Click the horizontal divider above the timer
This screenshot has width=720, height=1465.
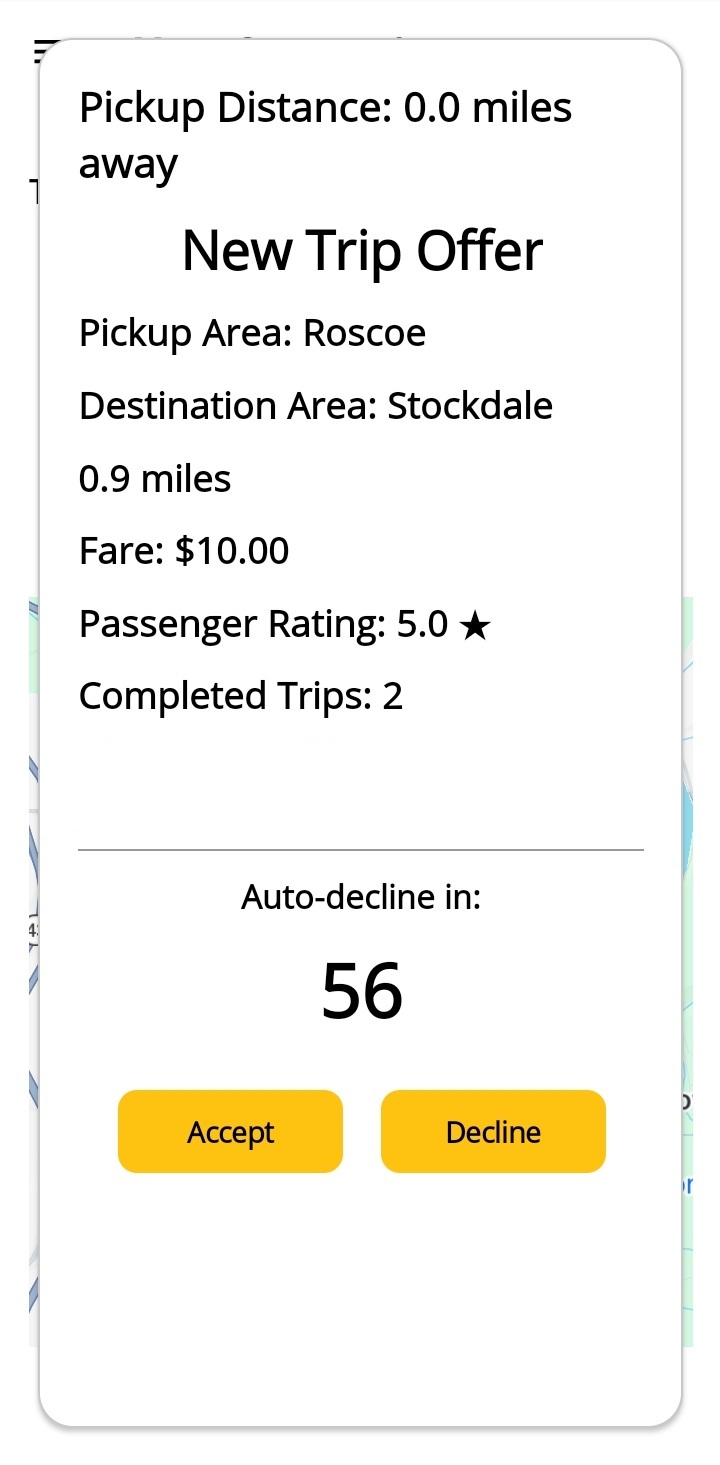(x=361, y=848)
